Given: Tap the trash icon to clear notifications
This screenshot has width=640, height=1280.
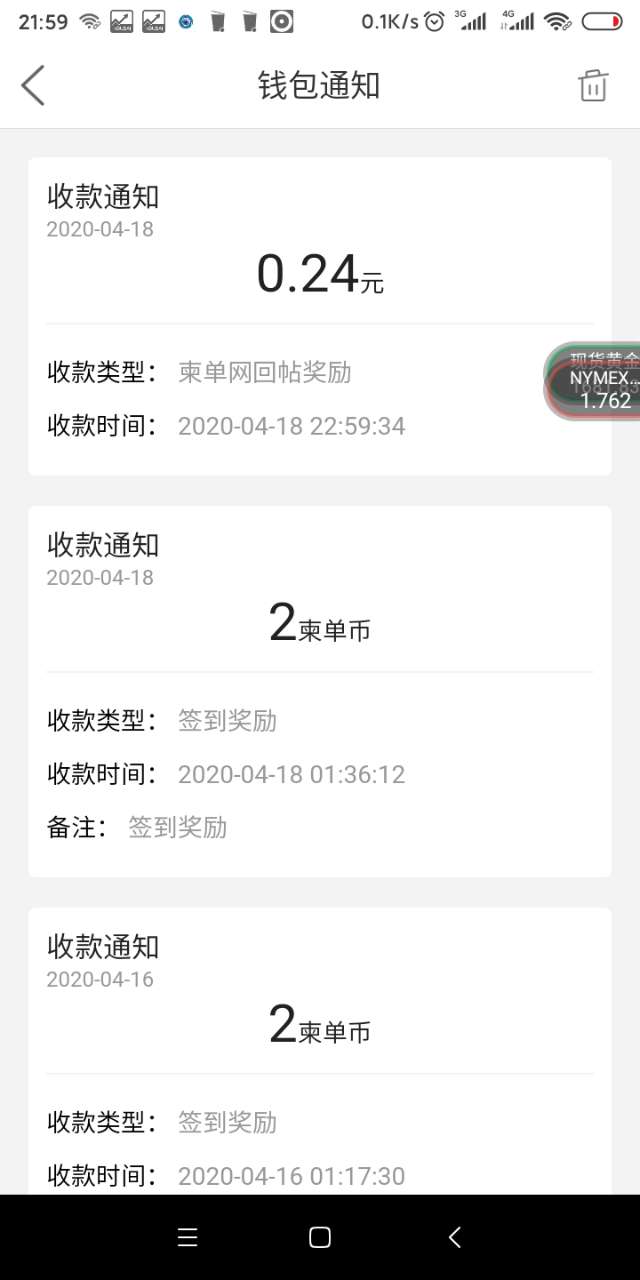Looking at the screenshot, I should click(x=593, y=86).
